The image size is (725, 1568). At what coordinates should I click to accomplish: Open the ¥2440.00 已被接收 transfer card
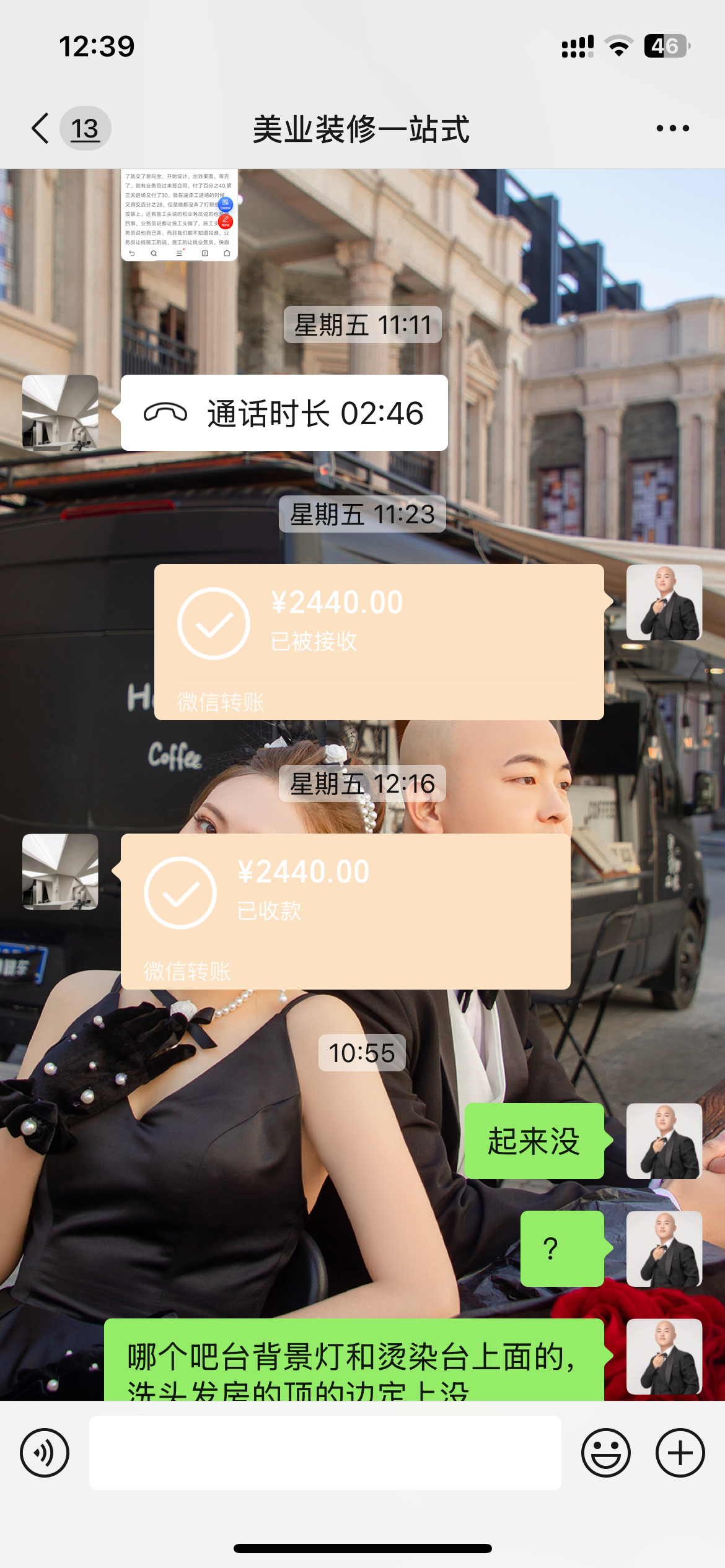click(379, 642)
